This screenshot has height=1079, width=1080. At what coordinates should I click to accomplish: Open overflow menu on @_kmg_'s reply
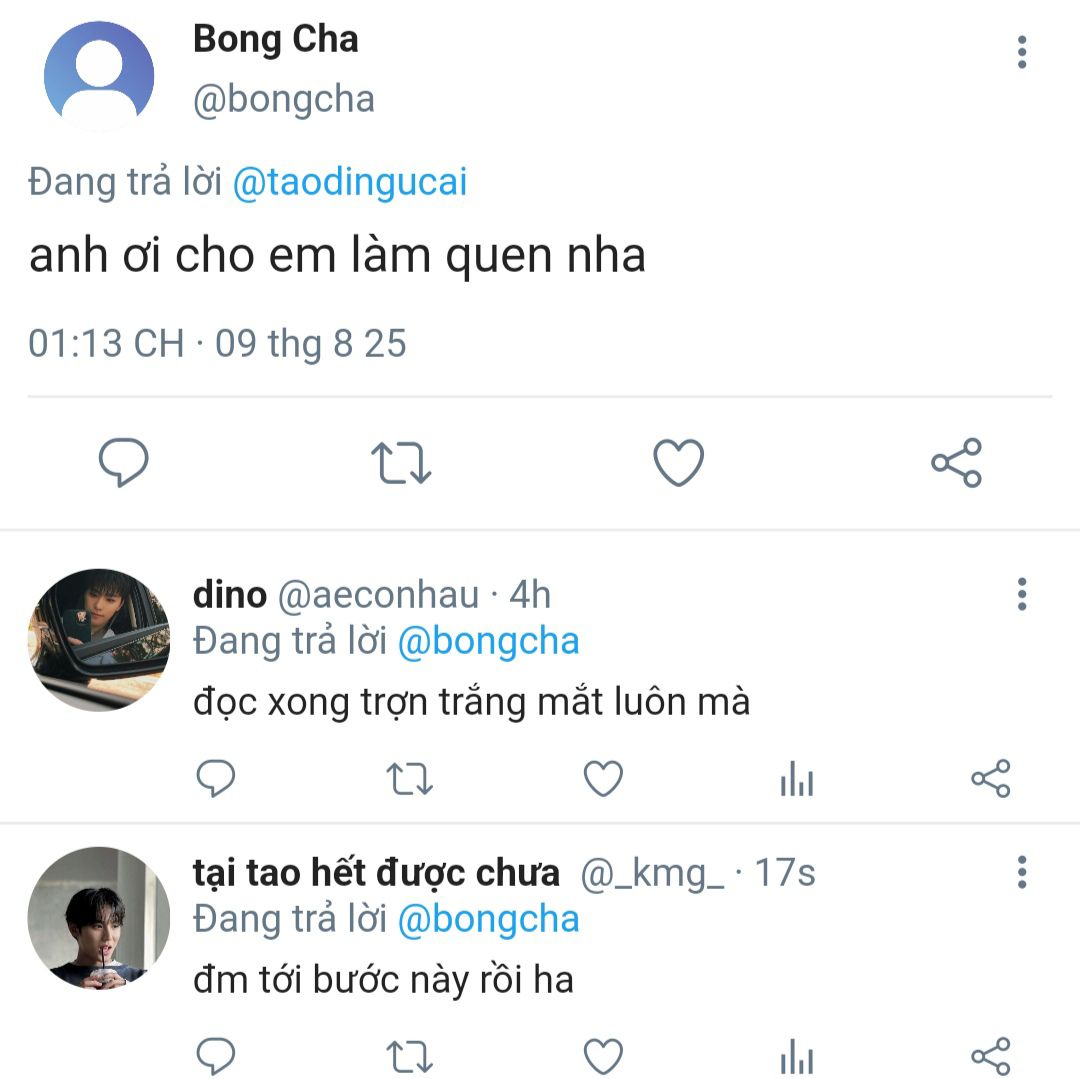[1022, 872]
